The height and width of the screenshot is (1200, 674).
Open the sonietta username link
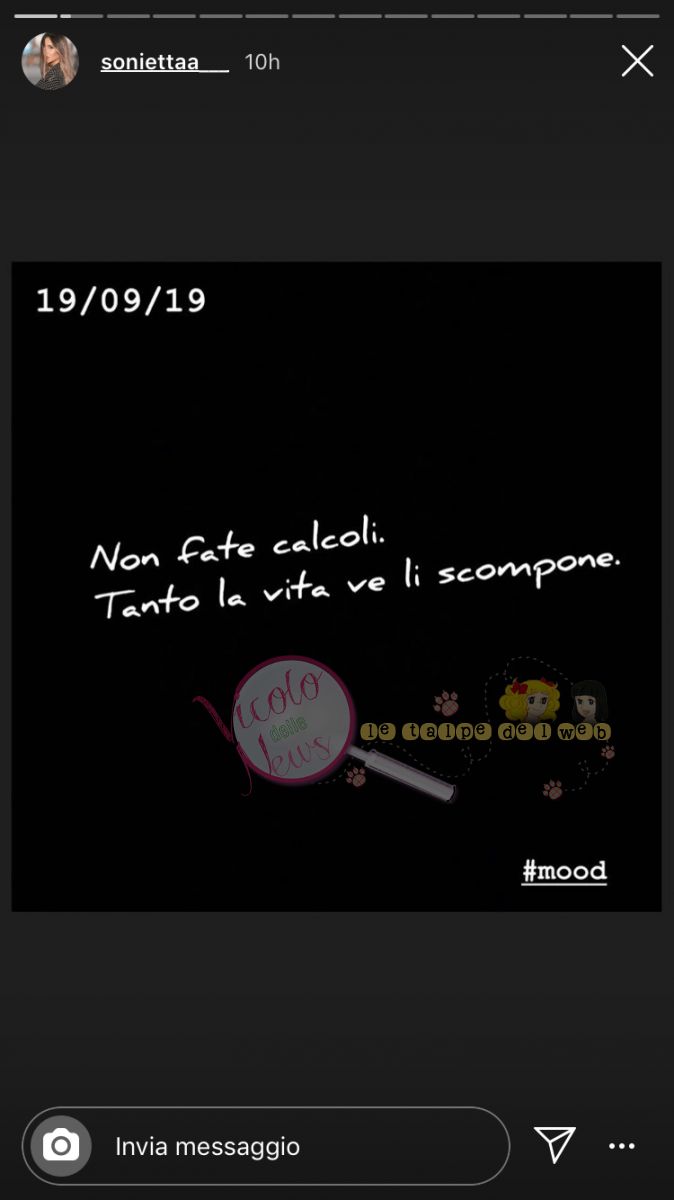[x=164, y=62]
